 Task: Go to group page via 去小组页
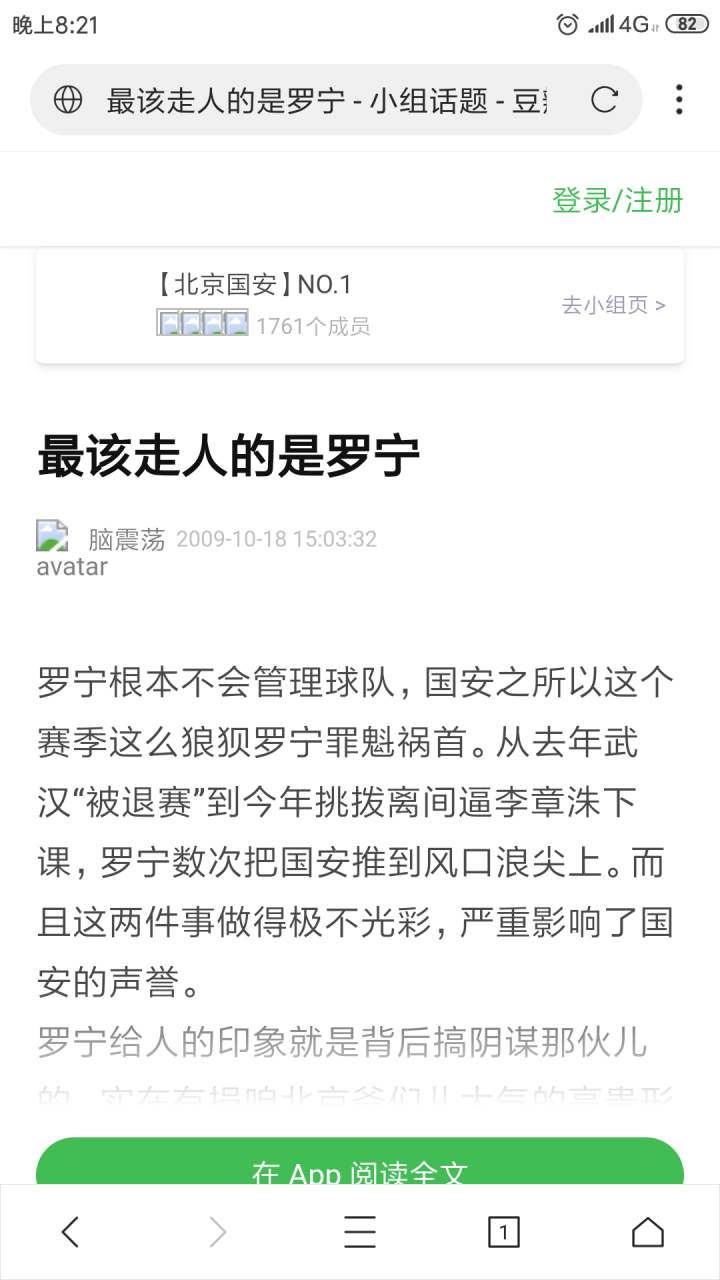tap(613, 305)
